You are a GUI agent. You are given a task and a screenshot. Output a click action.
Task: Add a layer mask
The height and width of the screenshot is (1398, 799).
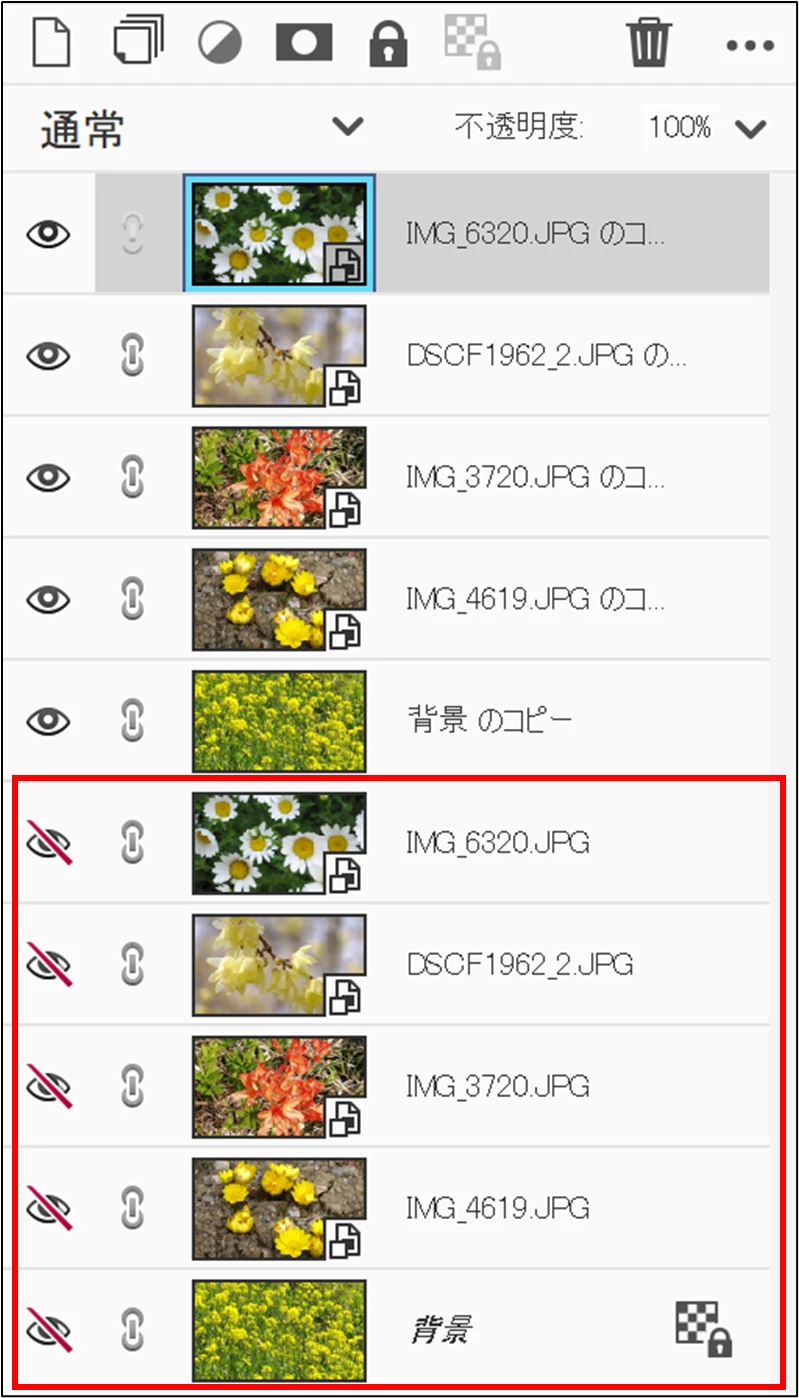tap(304, 43)
